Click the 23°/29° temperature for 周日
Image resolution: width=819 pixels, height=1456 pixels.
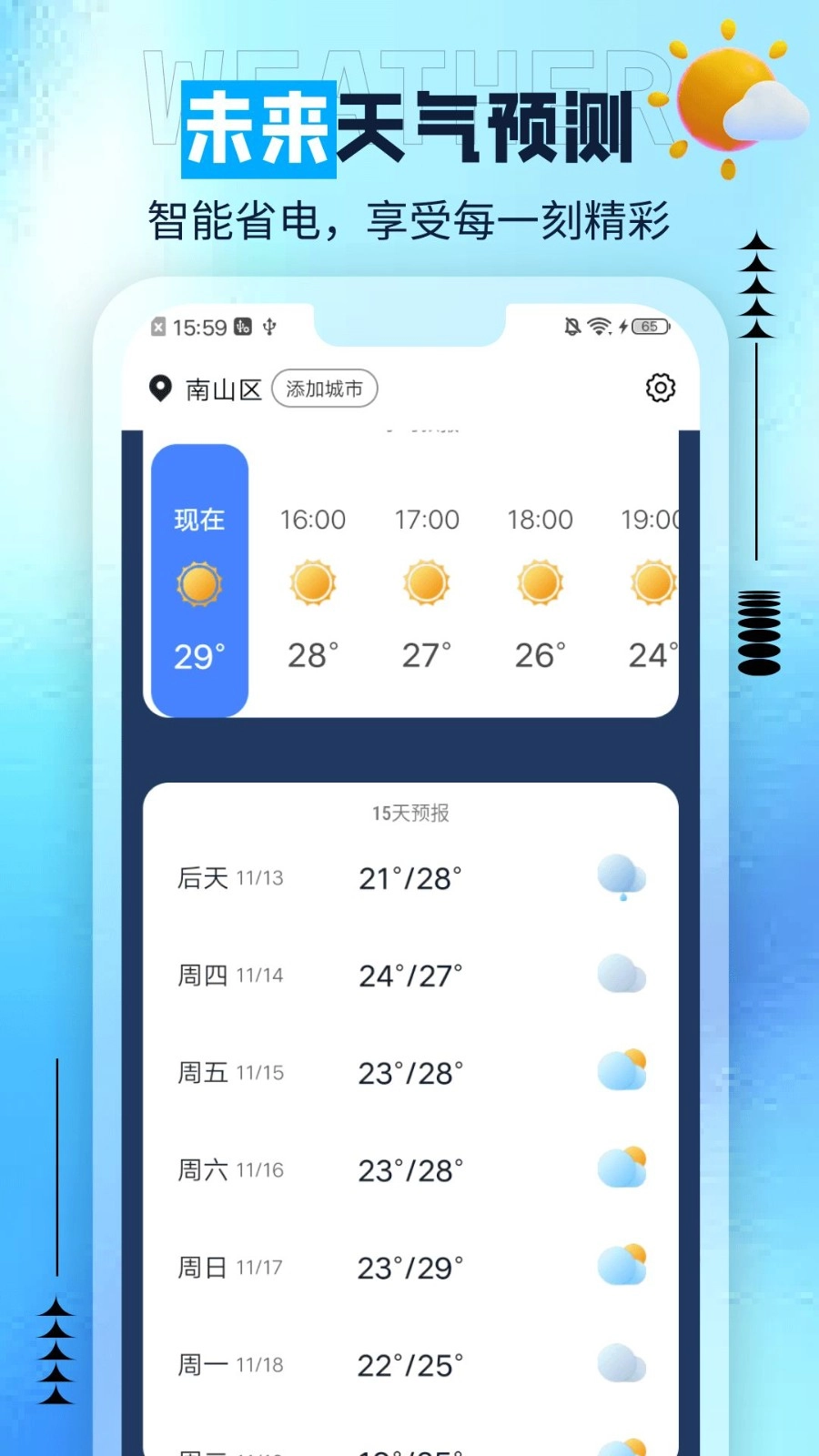[x=409, y=1266]
